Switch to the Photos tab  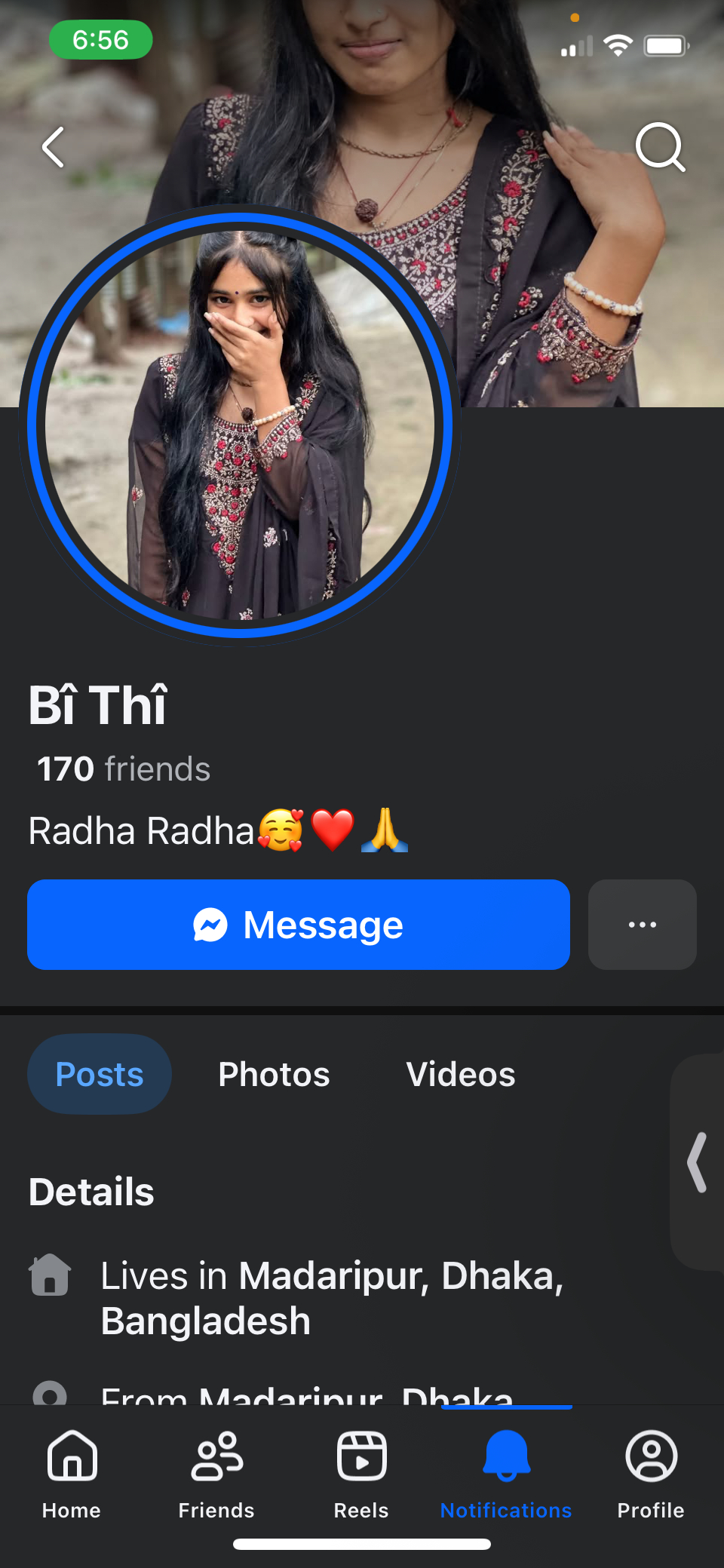tap(274, 1074)
